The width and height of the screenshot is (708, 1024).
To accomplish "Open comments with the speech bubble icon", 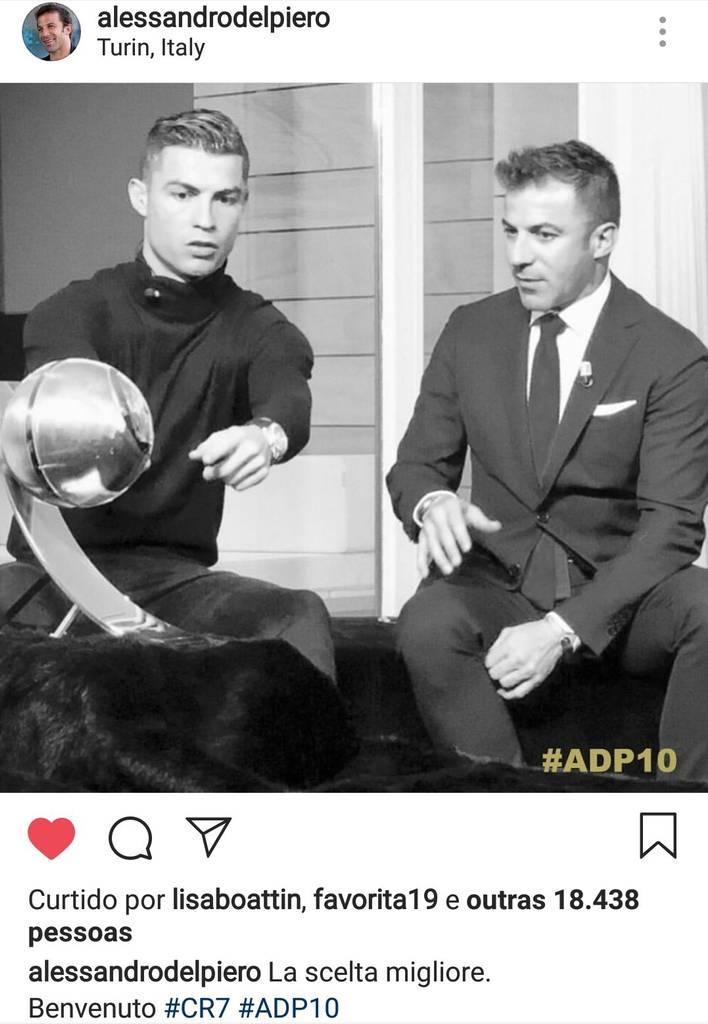I will (130, 837).
